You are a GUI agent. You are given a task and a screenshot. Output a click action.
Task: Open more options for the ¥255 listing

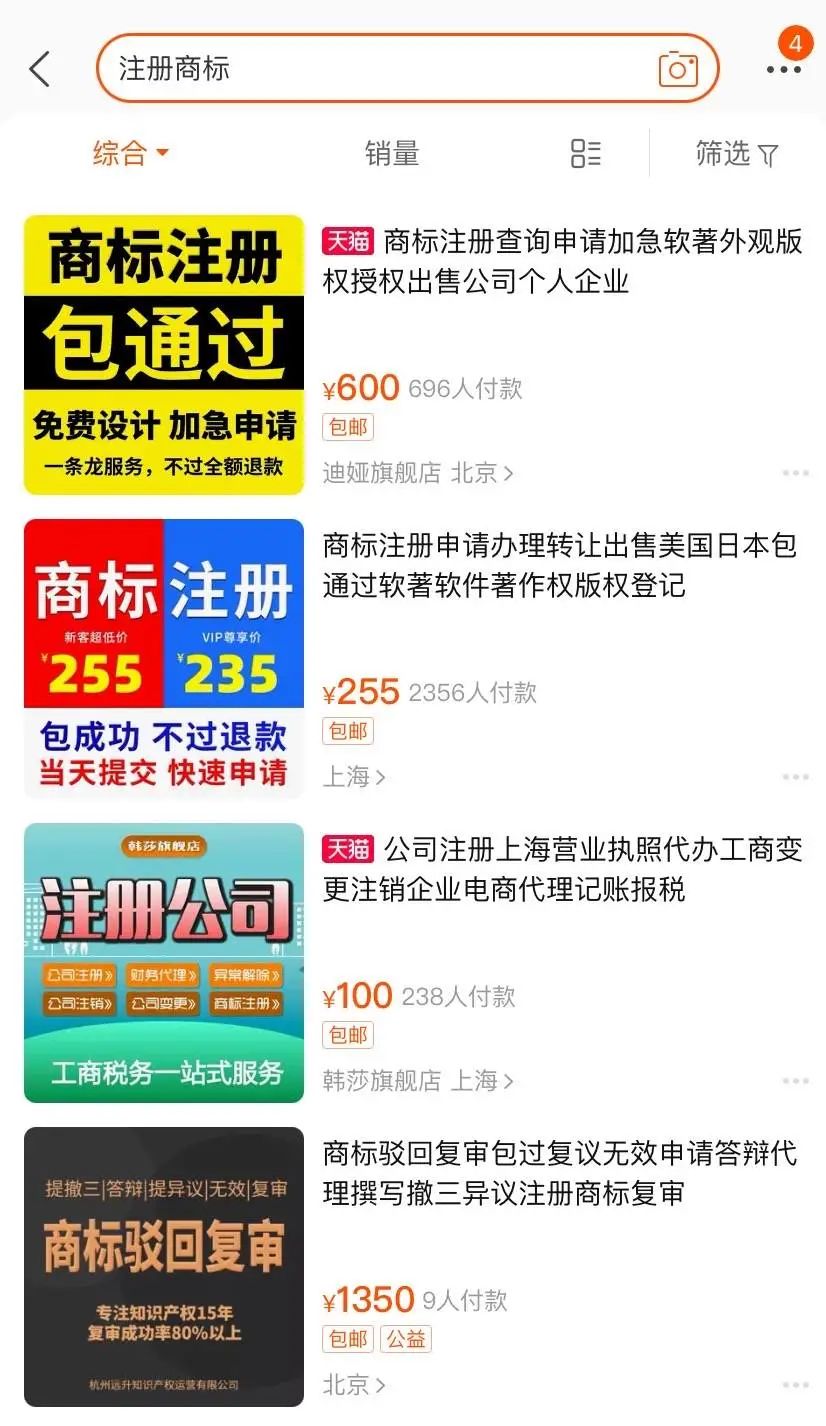[796, 777]
